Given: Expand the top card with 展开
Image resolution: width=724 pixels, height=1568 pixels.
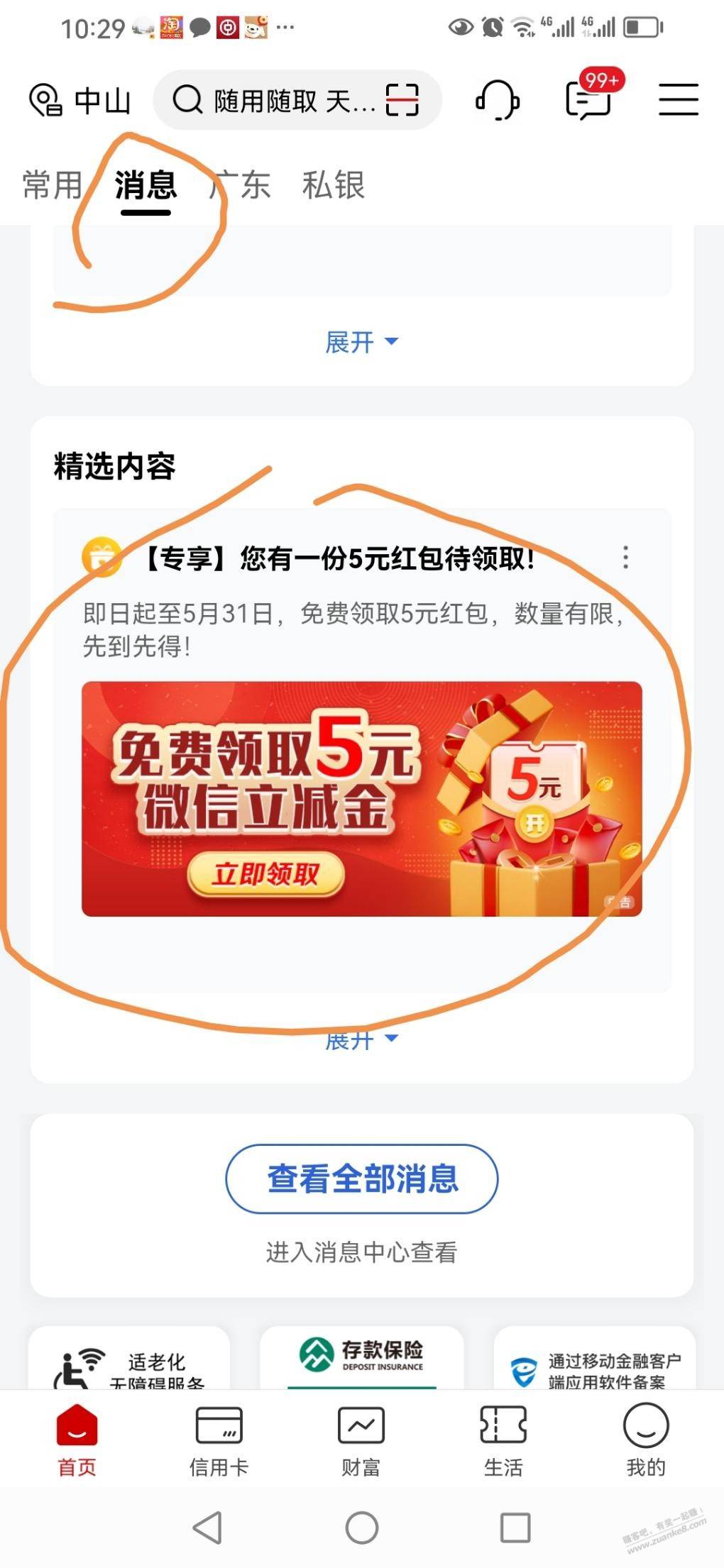Looking at the screenshot, I should point(361,343).
